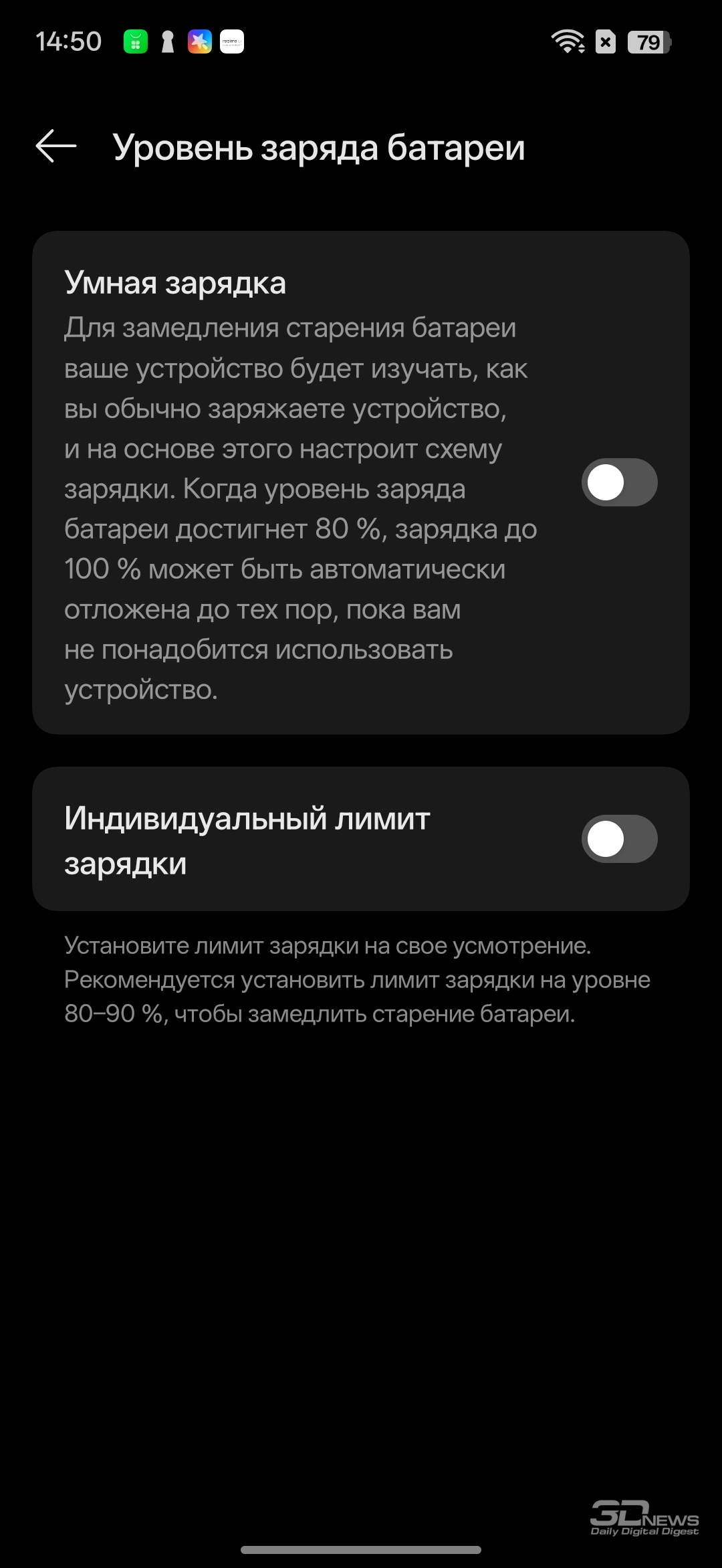Viewport: 722px width, 1568px height.
Task: Turn on Индивидуальный лимит зарядки
Action: pyautogui.click(x=619, y=839)
